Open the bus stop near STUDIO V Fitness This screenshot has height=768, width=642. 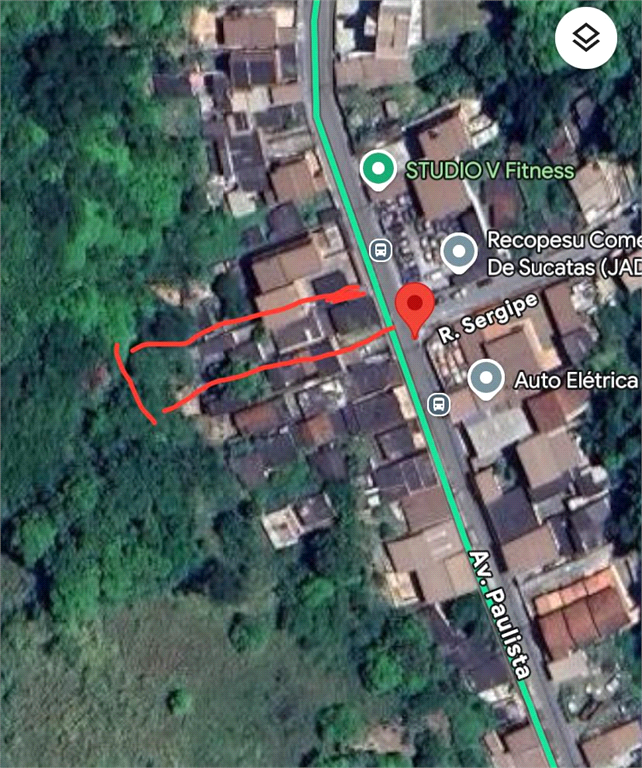(x=380, y=250)
